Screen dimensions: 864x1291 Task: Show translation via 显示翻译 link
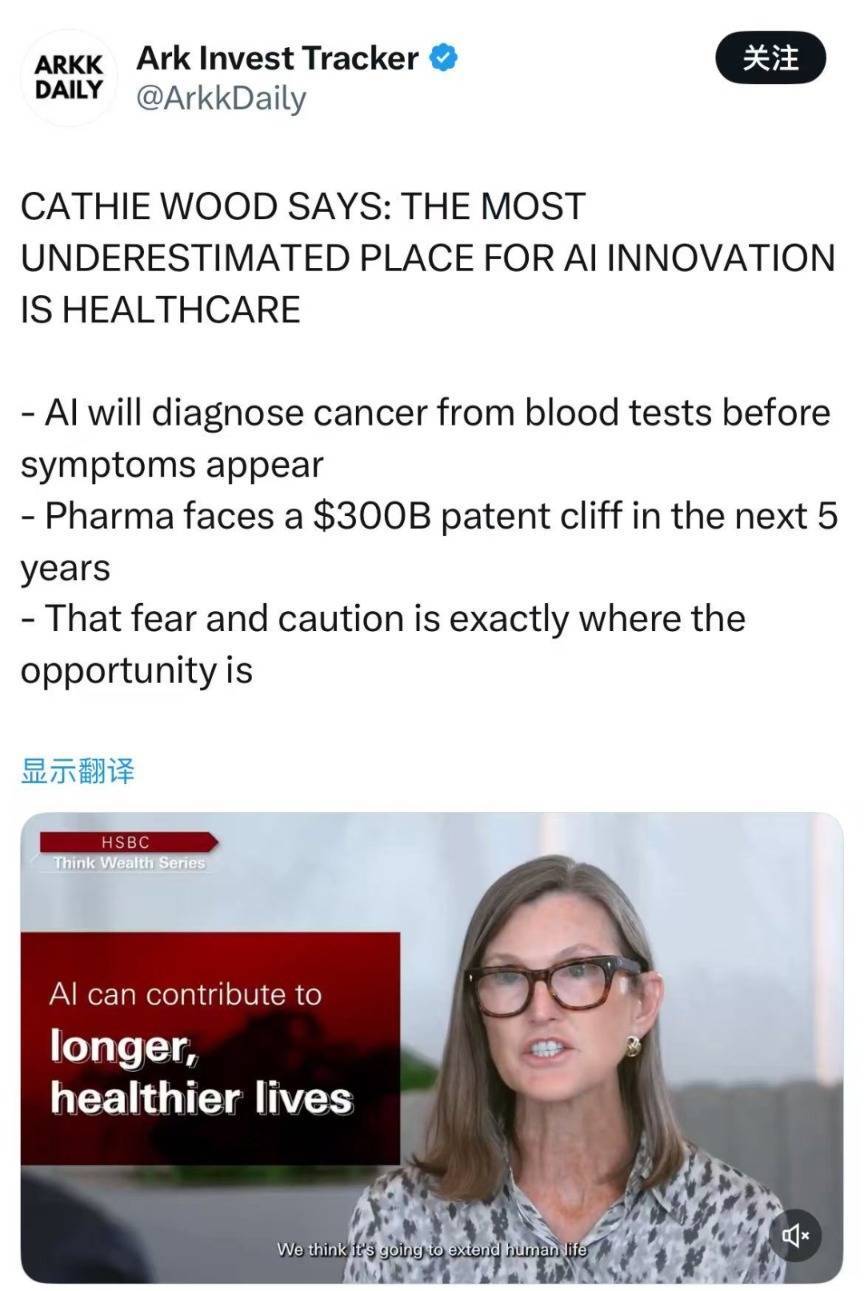point(77,771)
